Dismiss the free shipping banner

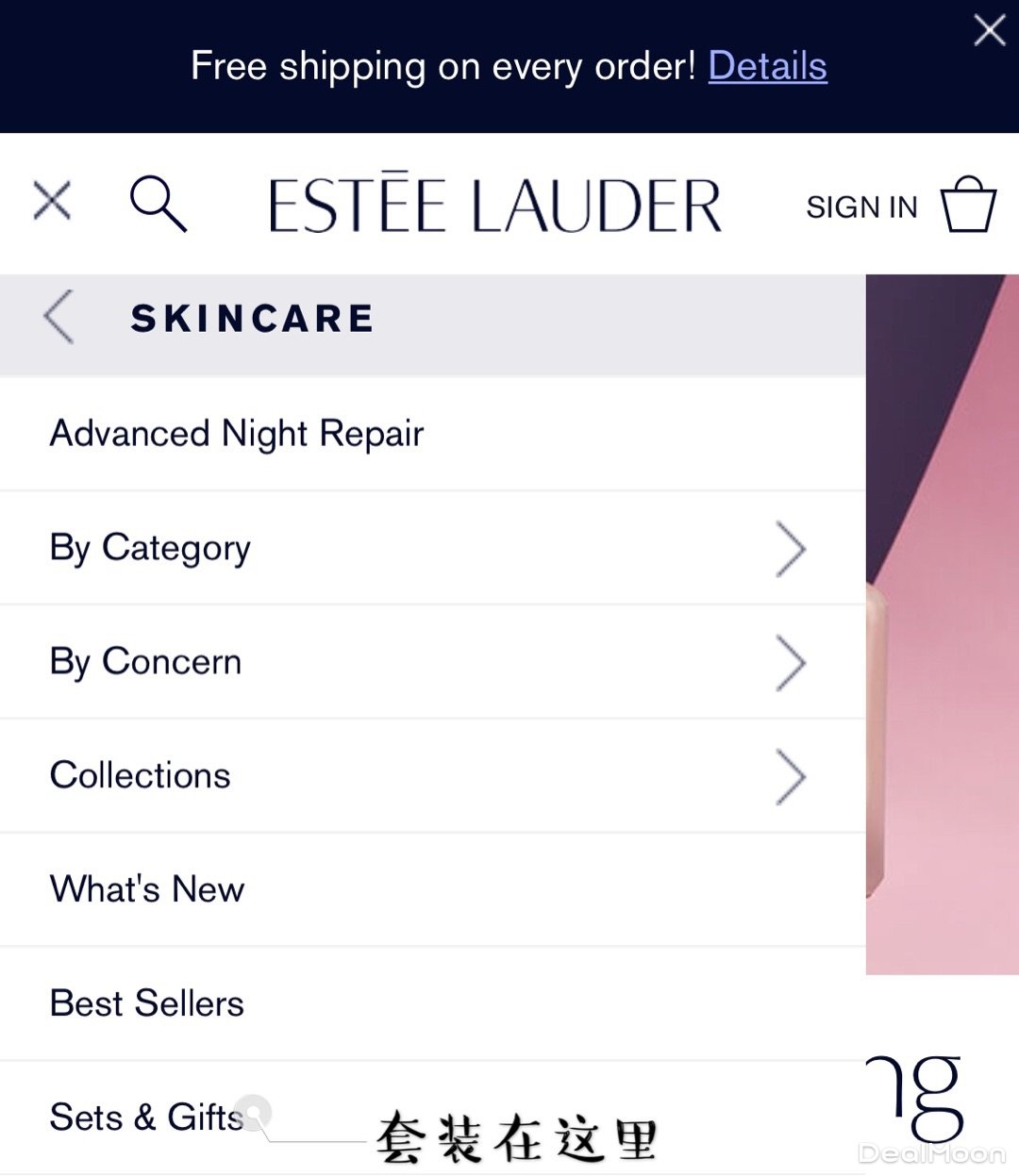[x=989, y=30]
